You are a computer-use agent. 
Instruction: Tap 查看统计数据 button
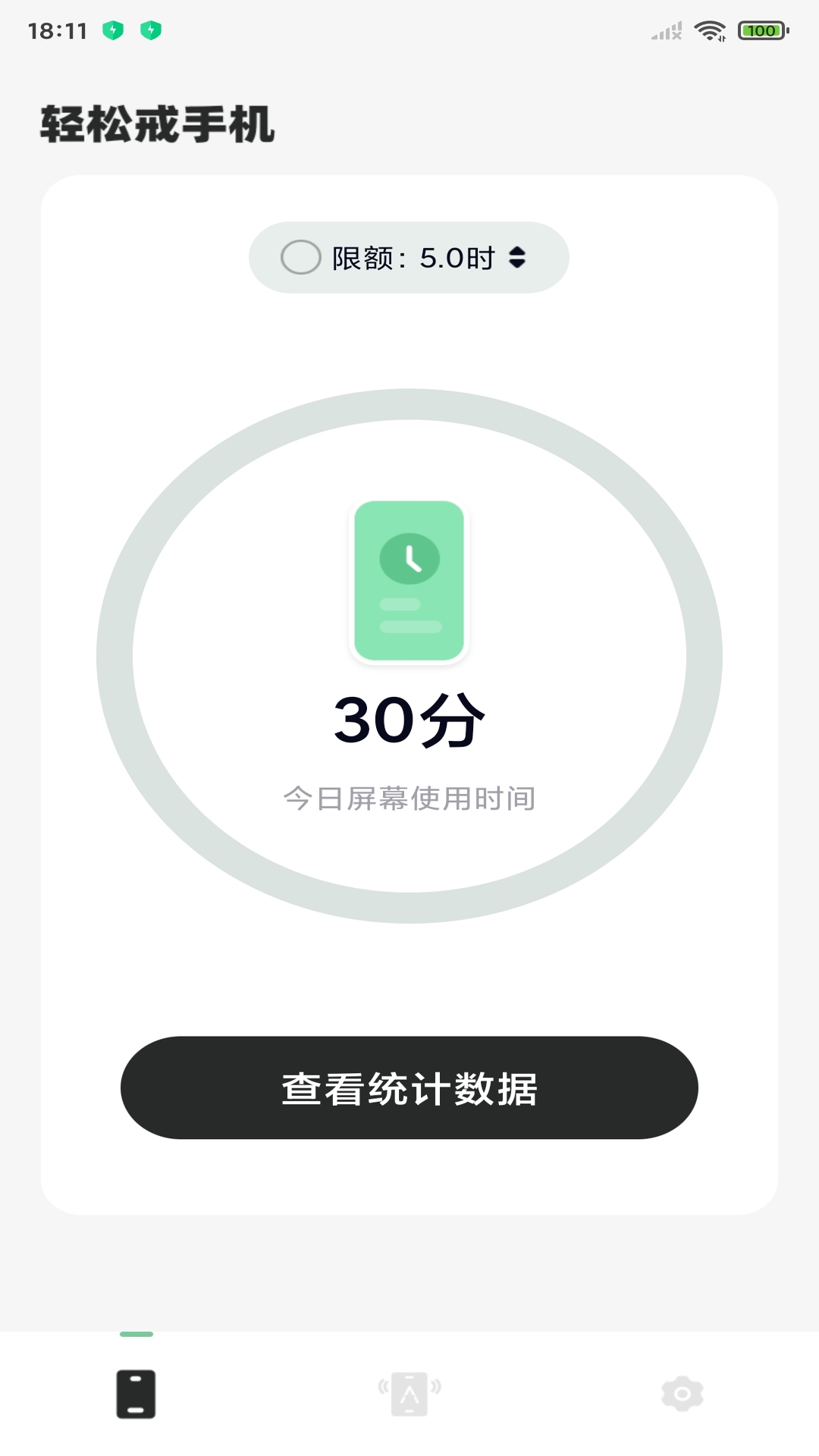409,1087
